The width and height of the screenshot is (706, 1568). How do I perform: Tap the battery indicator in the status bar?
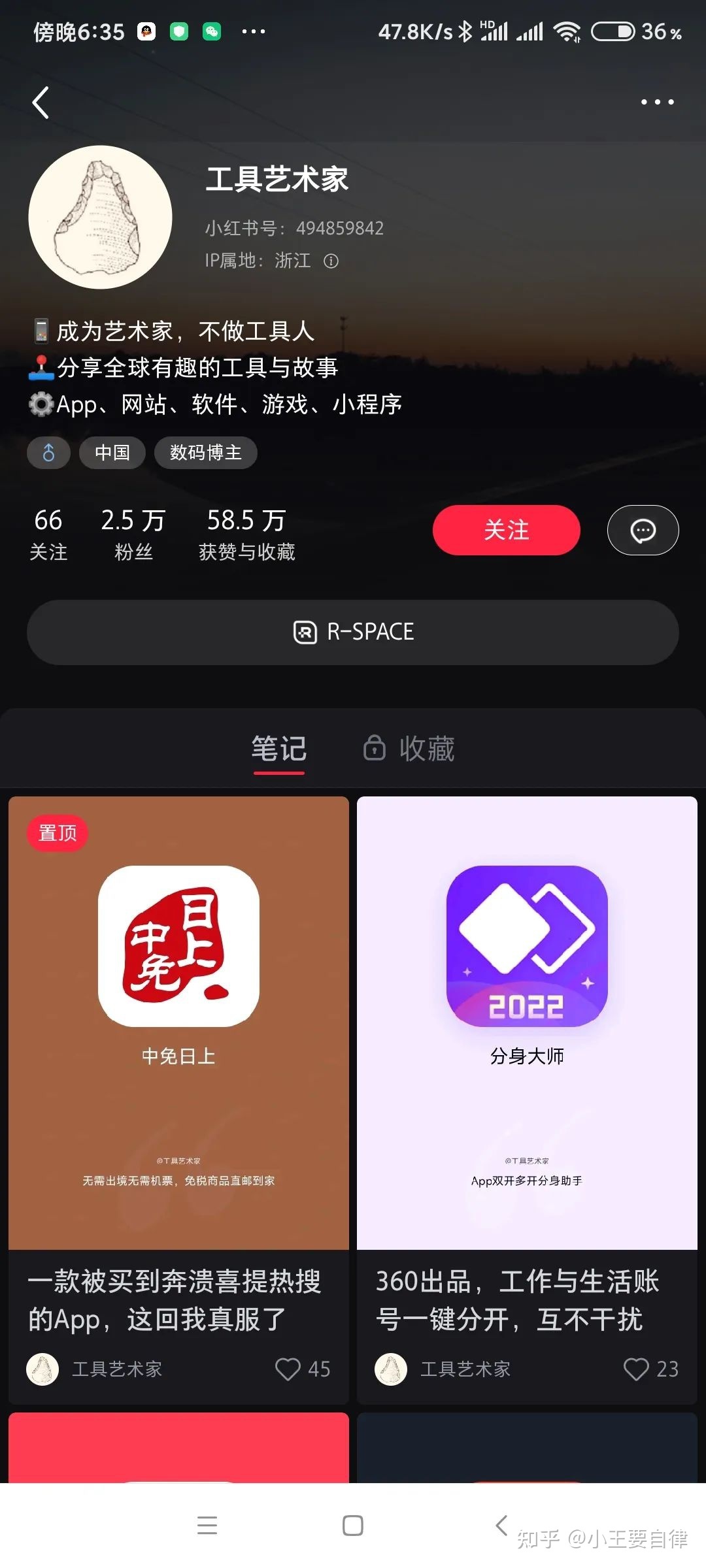pyautogui.click(x=614, y=31)
